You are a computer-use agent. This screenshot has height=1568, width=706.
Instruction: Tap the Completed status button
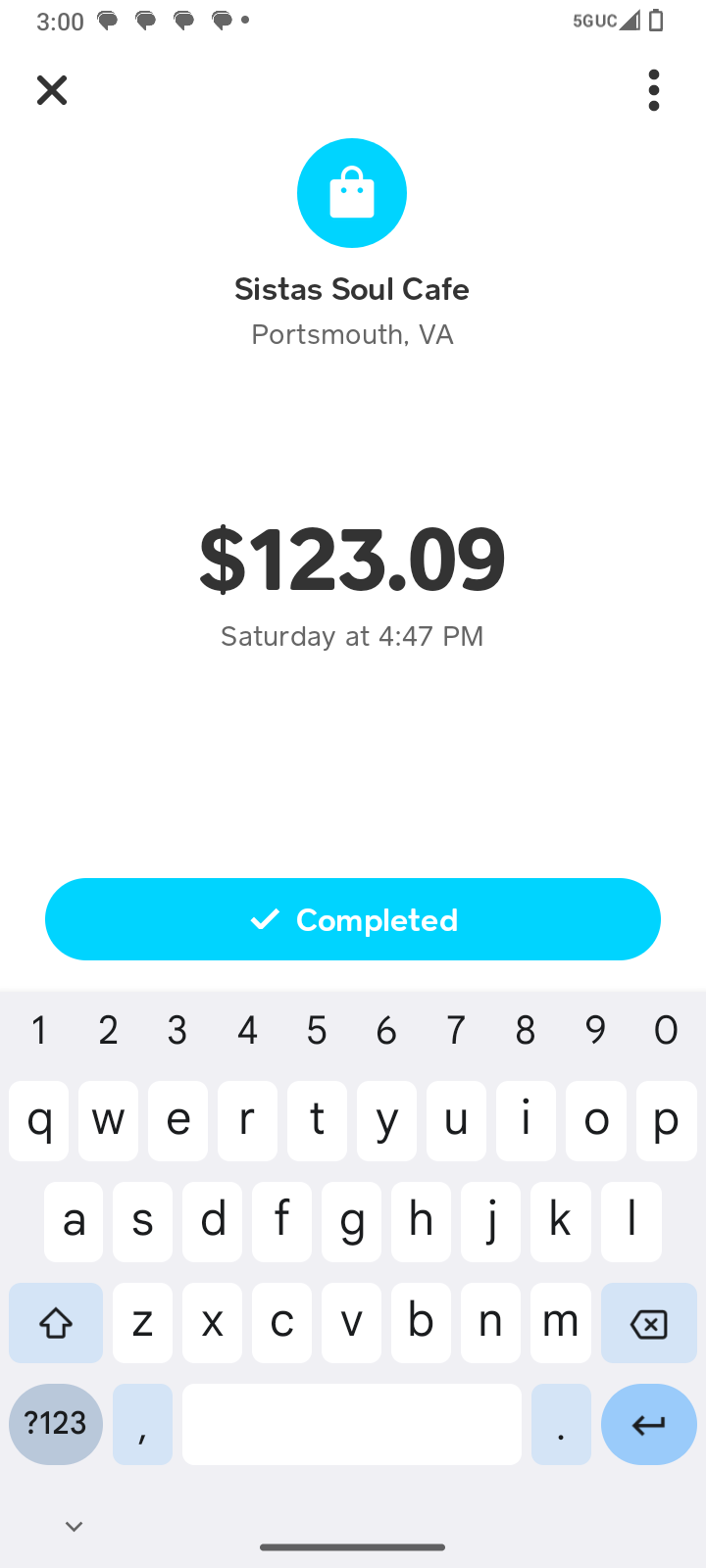tap(353, 919)
